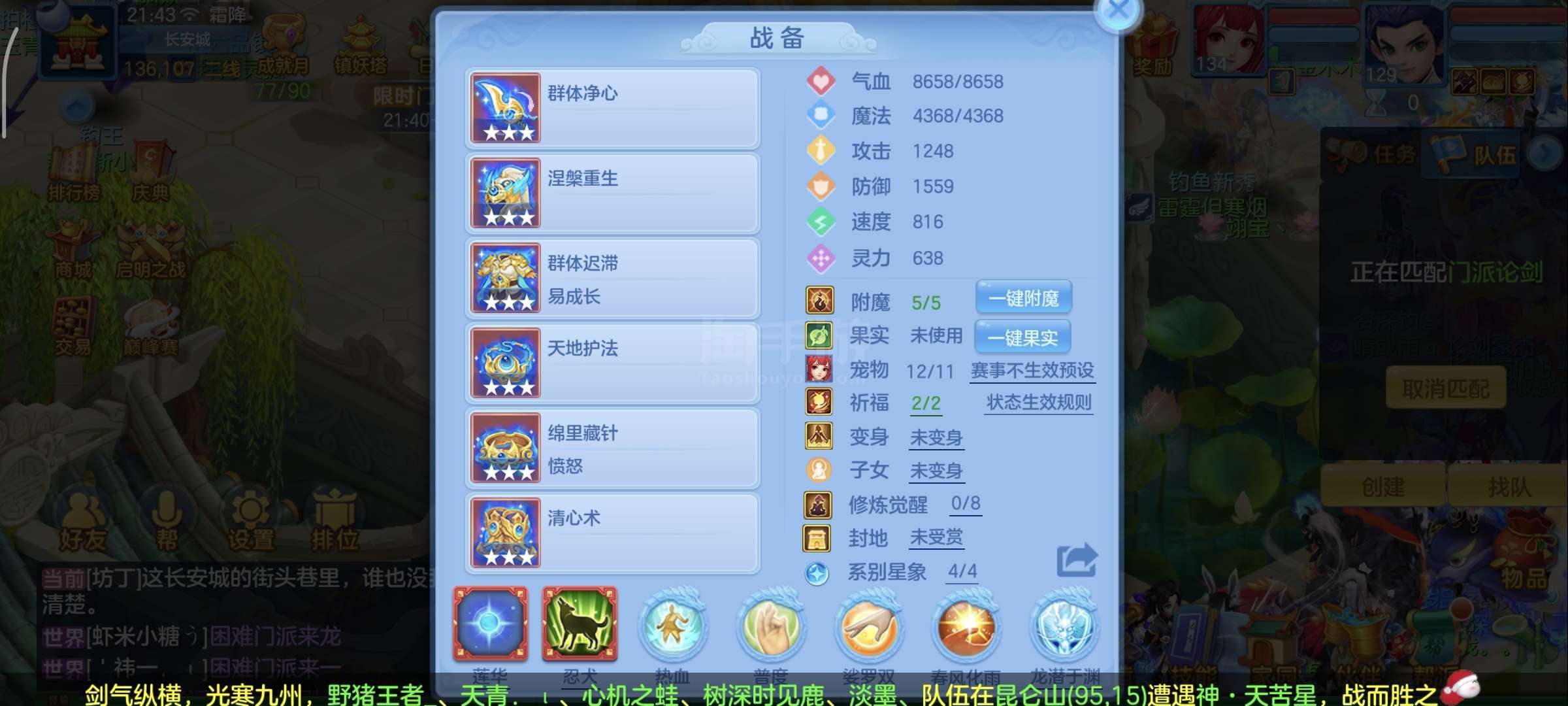1568x706 pixels.
Task: Select the 绵里藏针 愤怒 equipment slot
Action: click(612, 448)
